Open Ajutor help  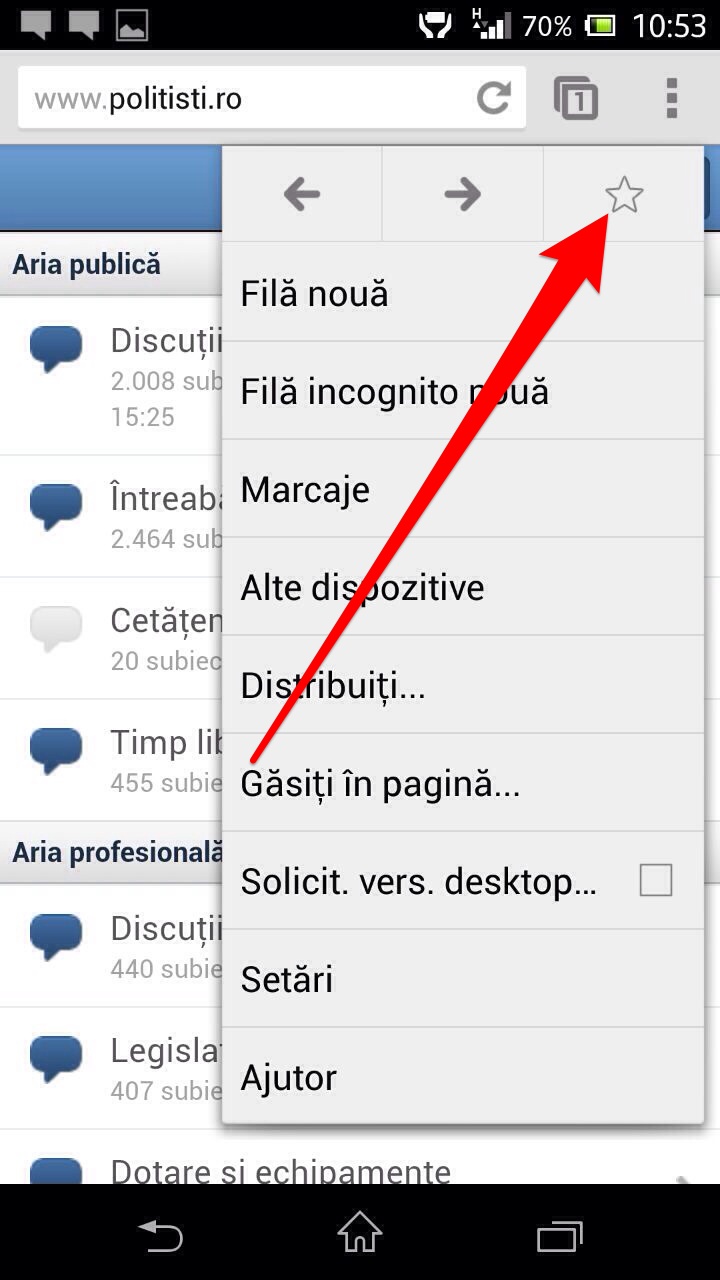(x=463, y=1077)
